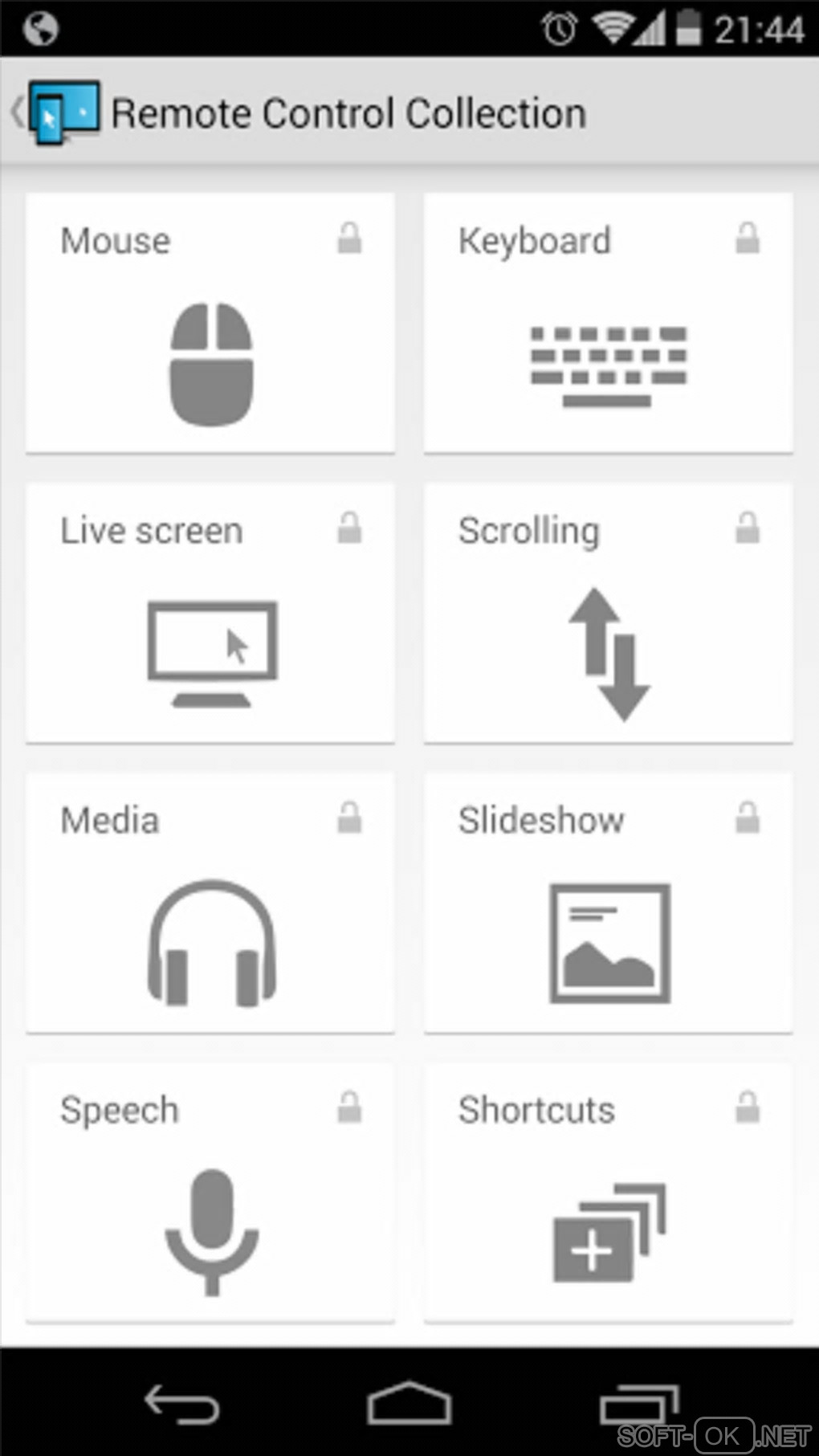Launch the Live screen remote
The height and width of the screenshot is (1456, 819).
pyautogui.click(x=210, y=613)
